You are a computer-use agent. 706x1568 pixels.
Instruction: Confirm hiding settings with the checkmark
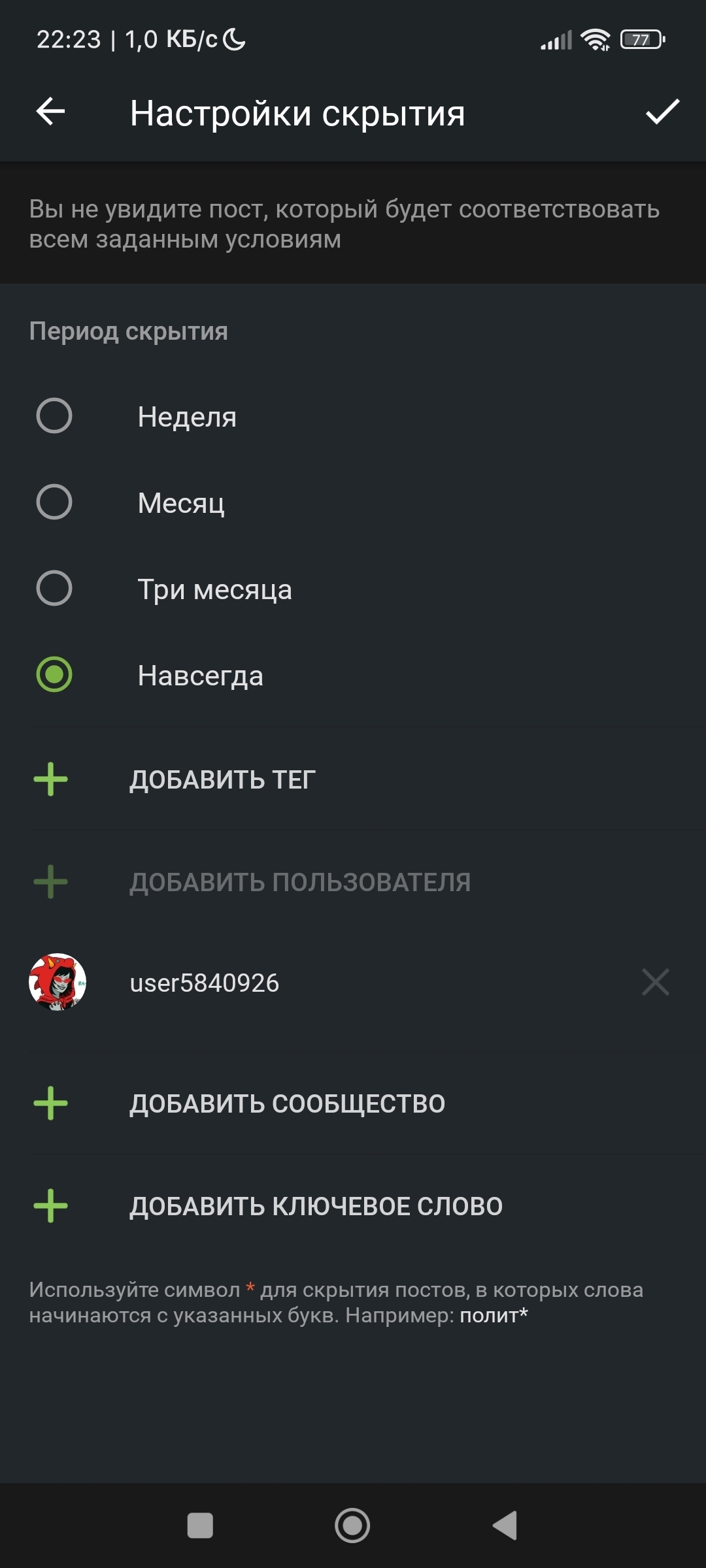click(662, 112)
